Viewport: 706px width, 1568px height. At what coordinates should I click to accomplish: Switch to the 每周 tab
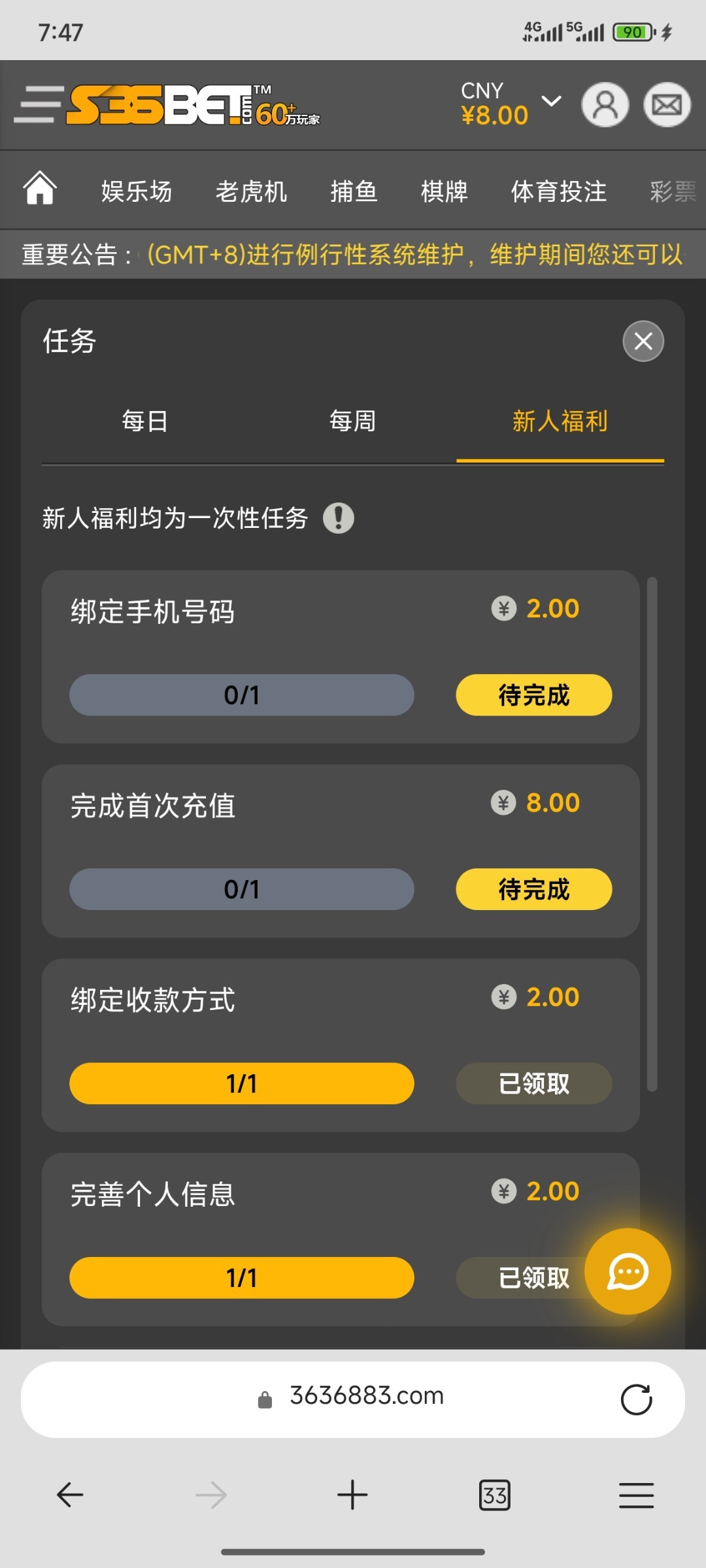tap(352, 421)
